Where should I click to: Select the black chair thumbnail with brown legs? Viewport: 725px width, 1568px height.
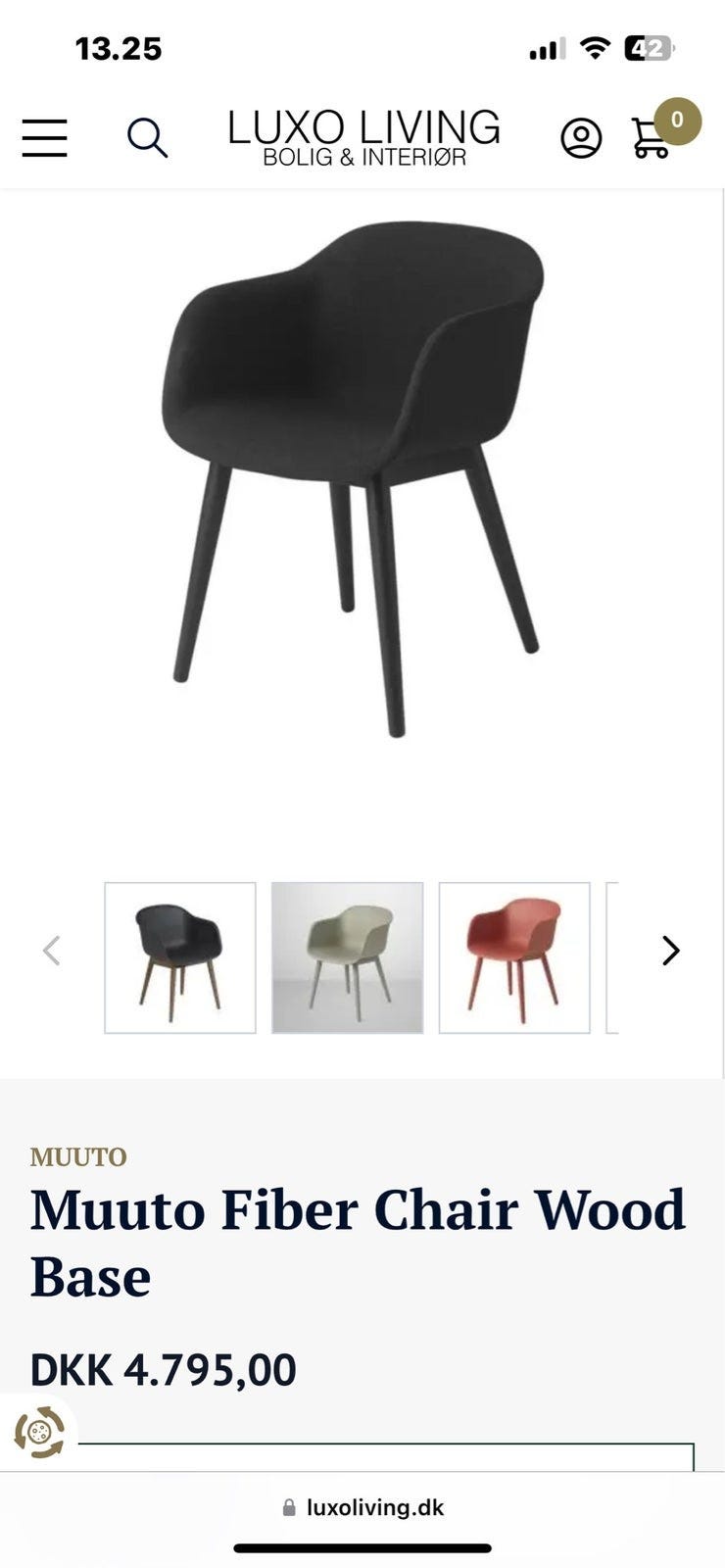tap(180, 957)
